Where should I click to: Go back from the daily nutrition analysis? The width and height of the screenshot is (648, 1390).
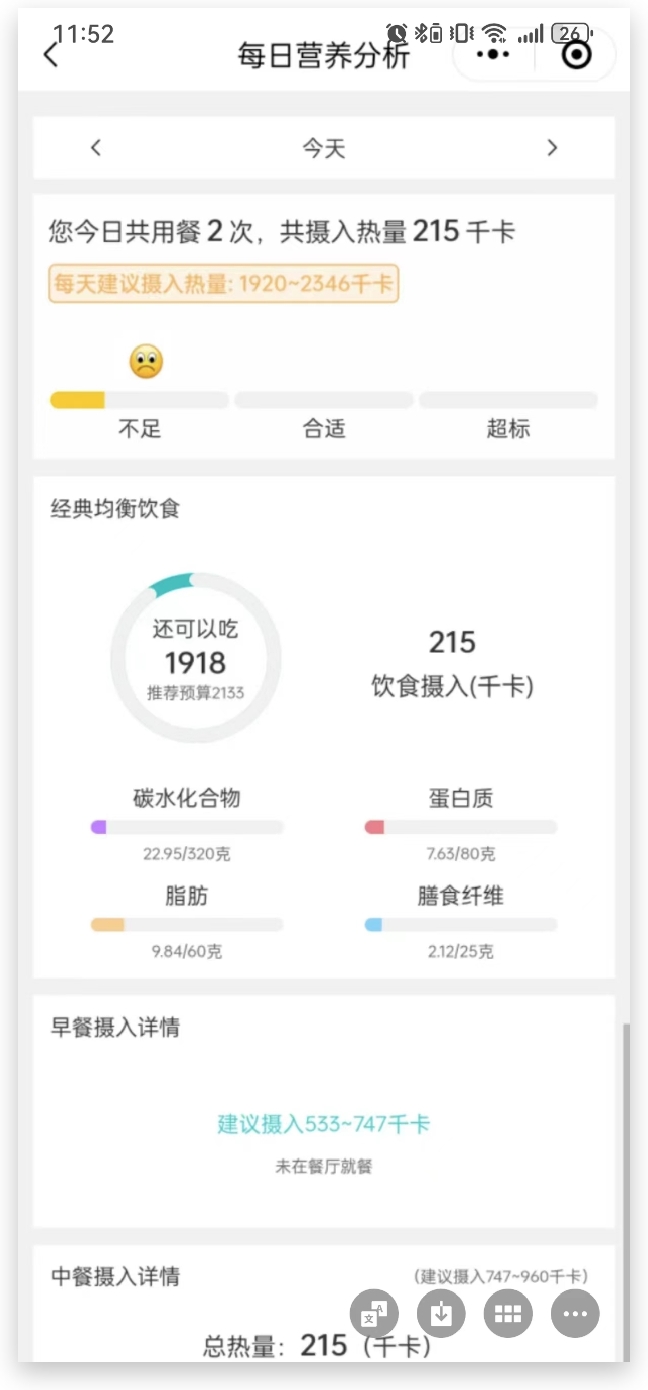coord(52,55)
